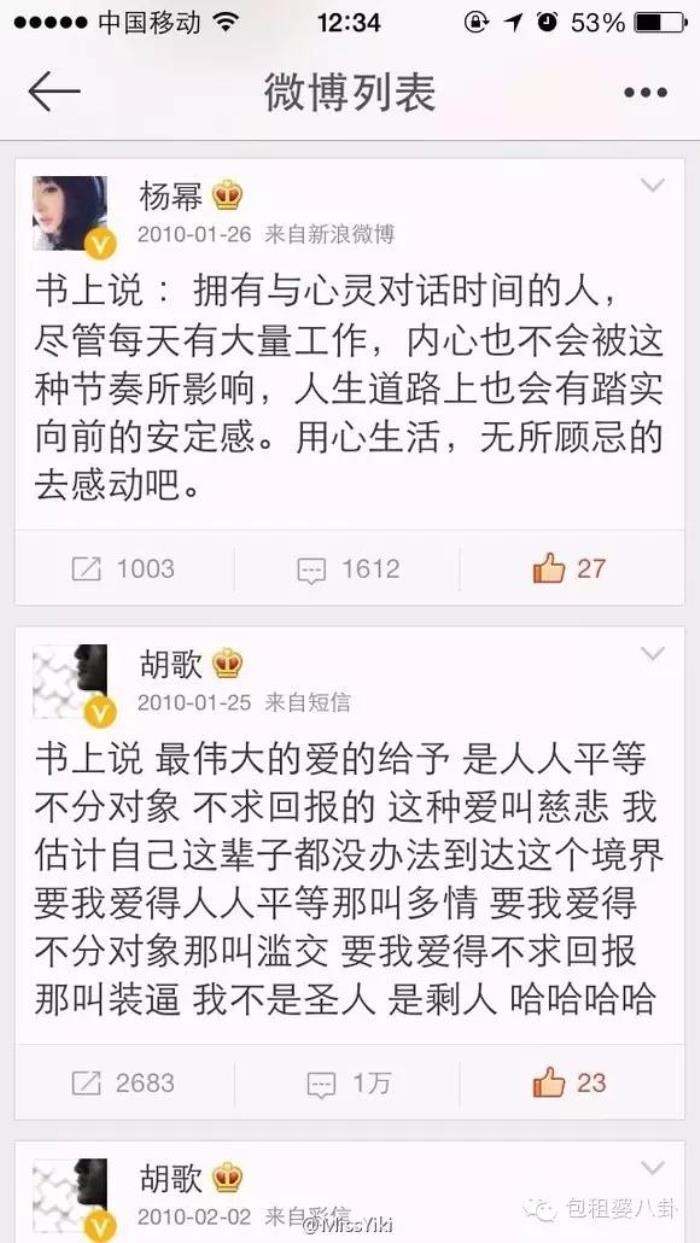Like 杨幂's post
The width and height of the screenshot is (700, 1243).
pyautogui.click(x=570, y=569)
